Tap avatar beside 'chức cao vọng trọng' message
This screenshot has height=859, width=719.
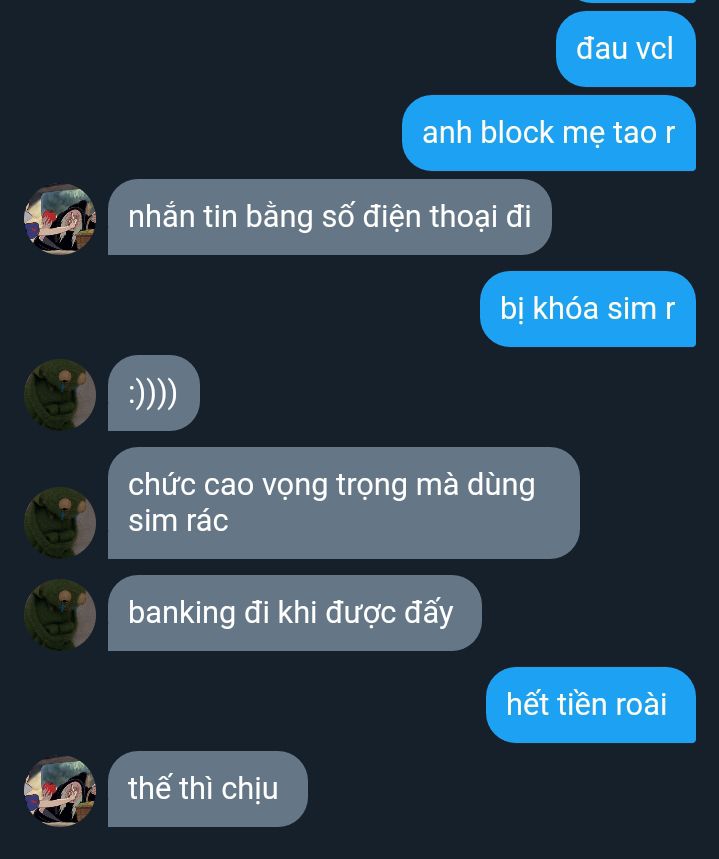[60, 522]
